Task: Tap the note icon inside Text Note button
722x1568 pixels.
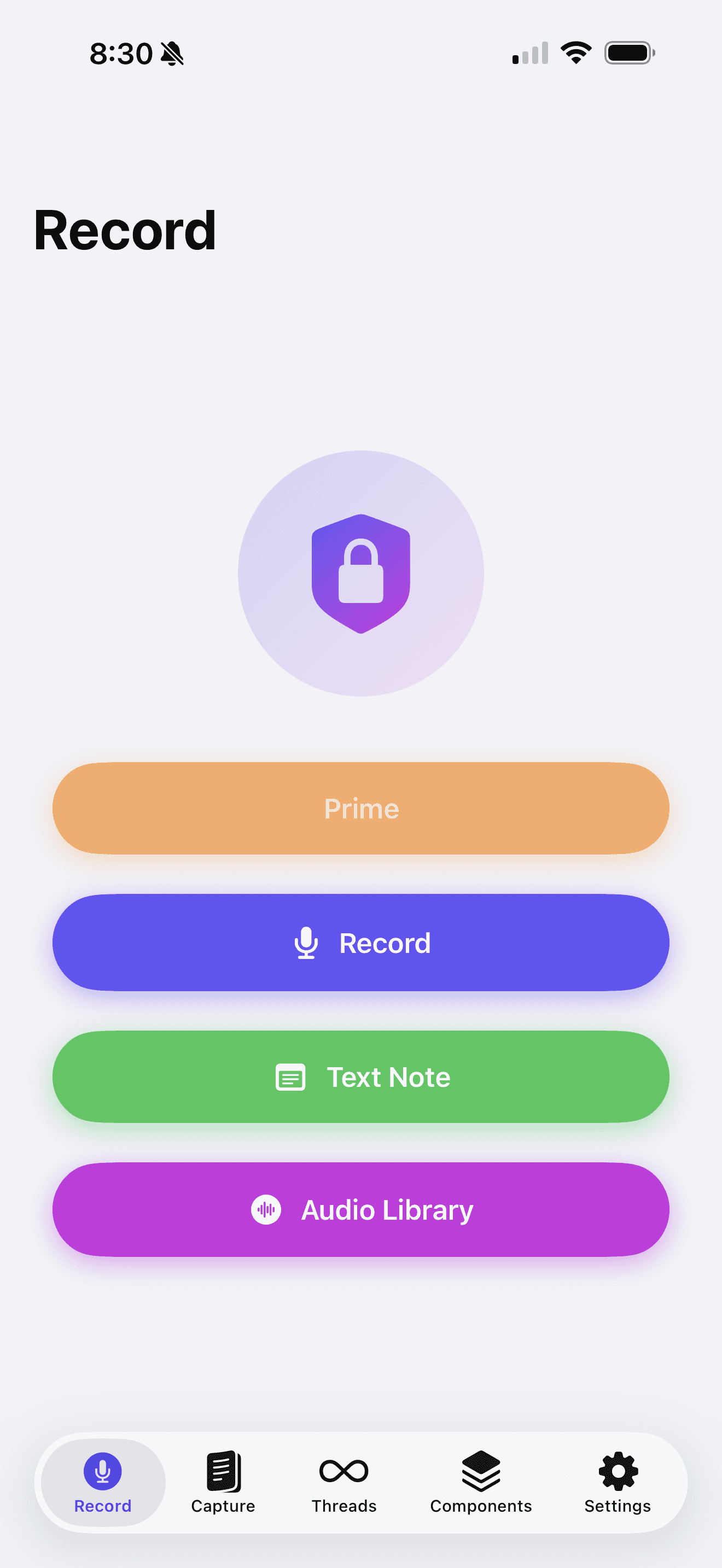Action: point(291,1077)
